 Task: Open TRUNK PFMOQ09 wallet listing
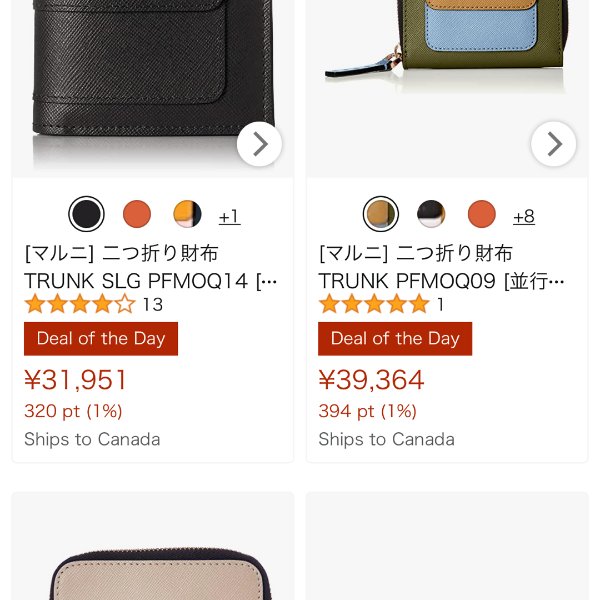(442, 267)
